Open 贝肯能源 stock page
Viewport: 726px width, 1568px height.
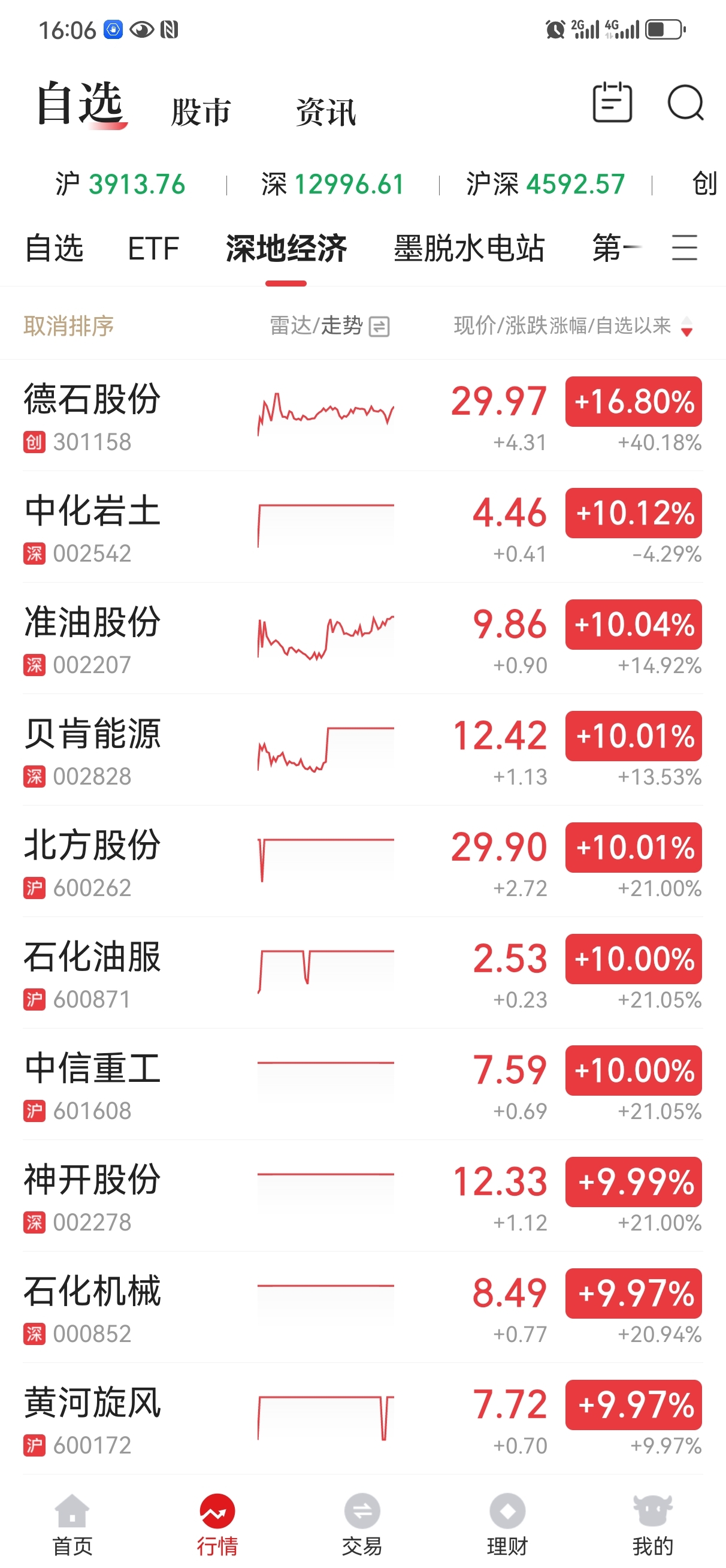coord(92,735)
